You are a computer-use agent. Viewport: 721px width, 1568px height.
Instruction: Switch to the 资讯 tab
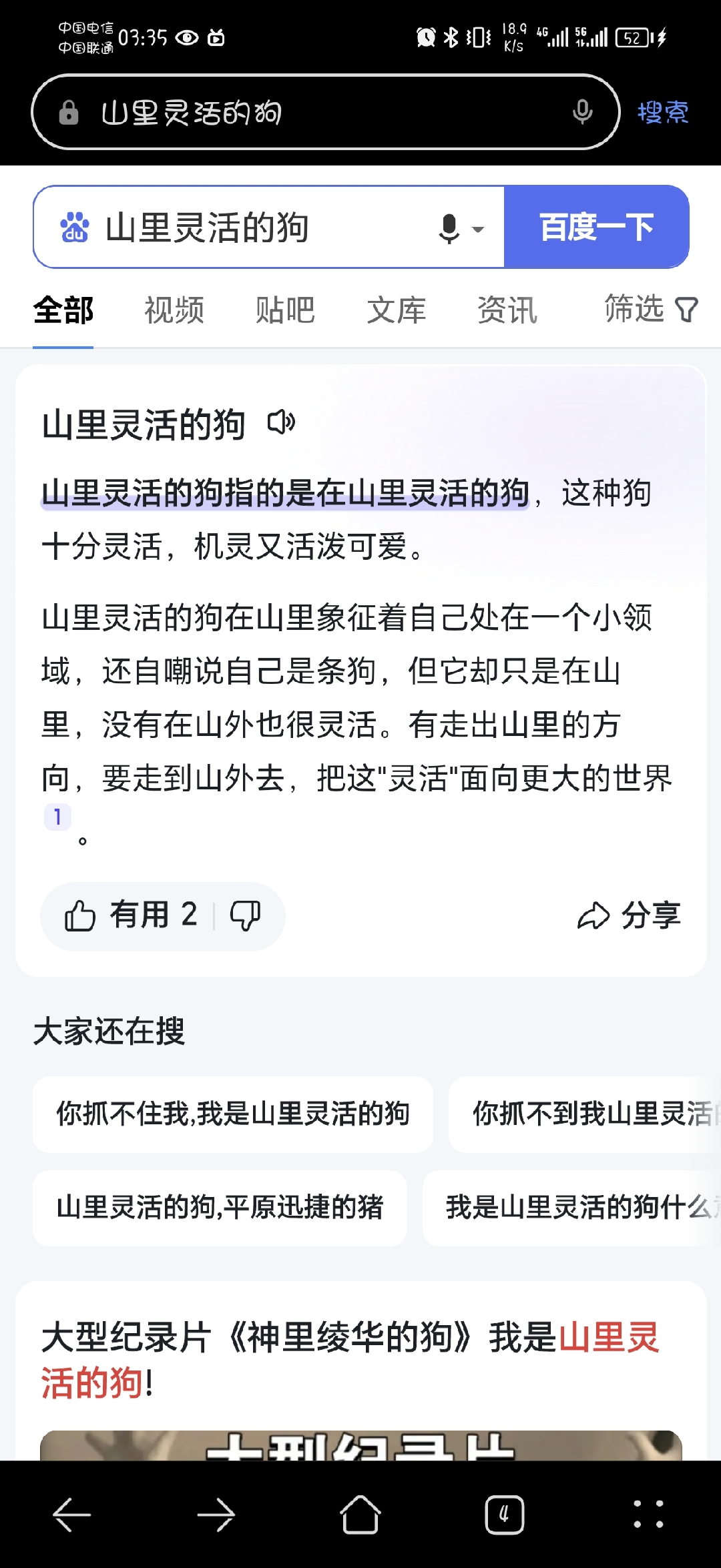(x=507, y=310)
